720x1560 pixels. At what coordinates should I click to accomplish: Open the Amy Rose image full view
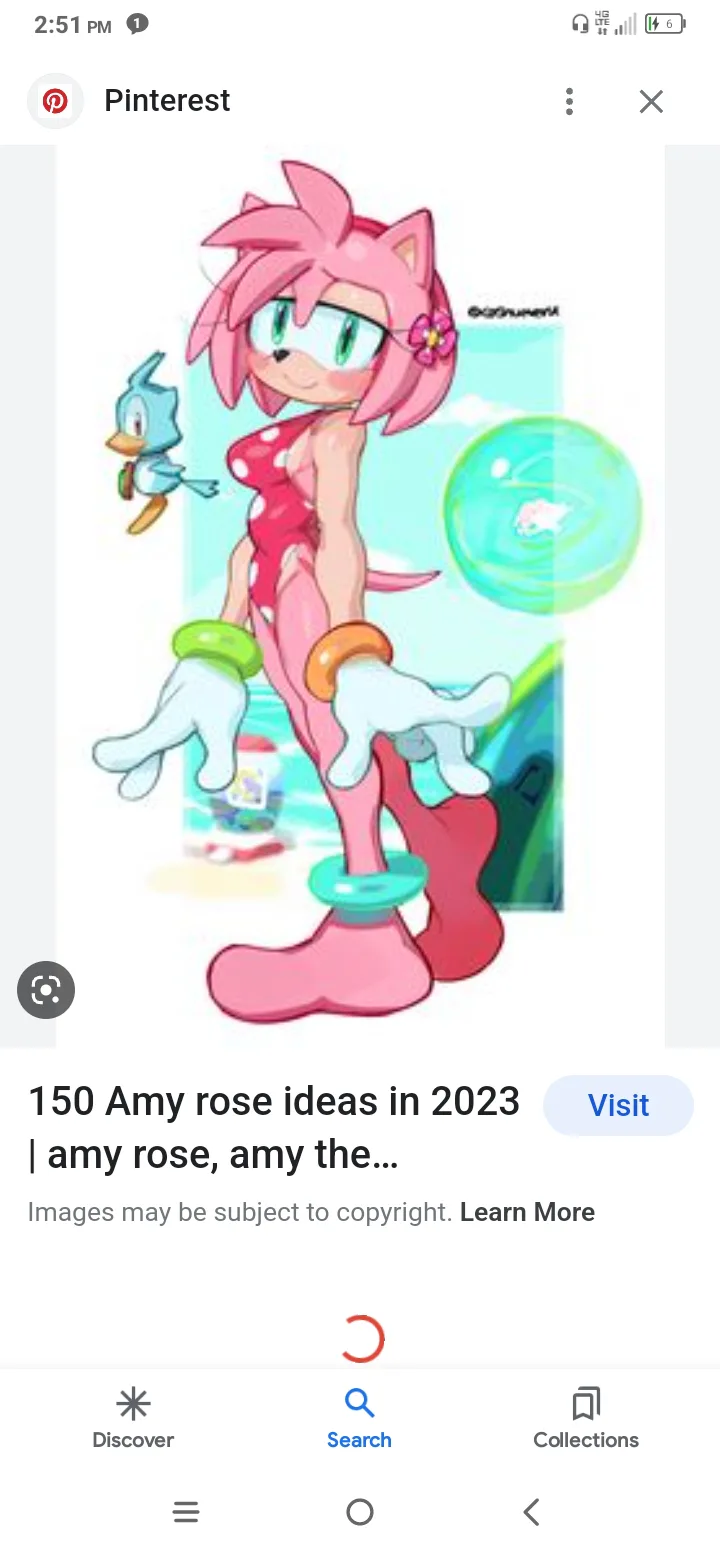click(x=360, y=596)
